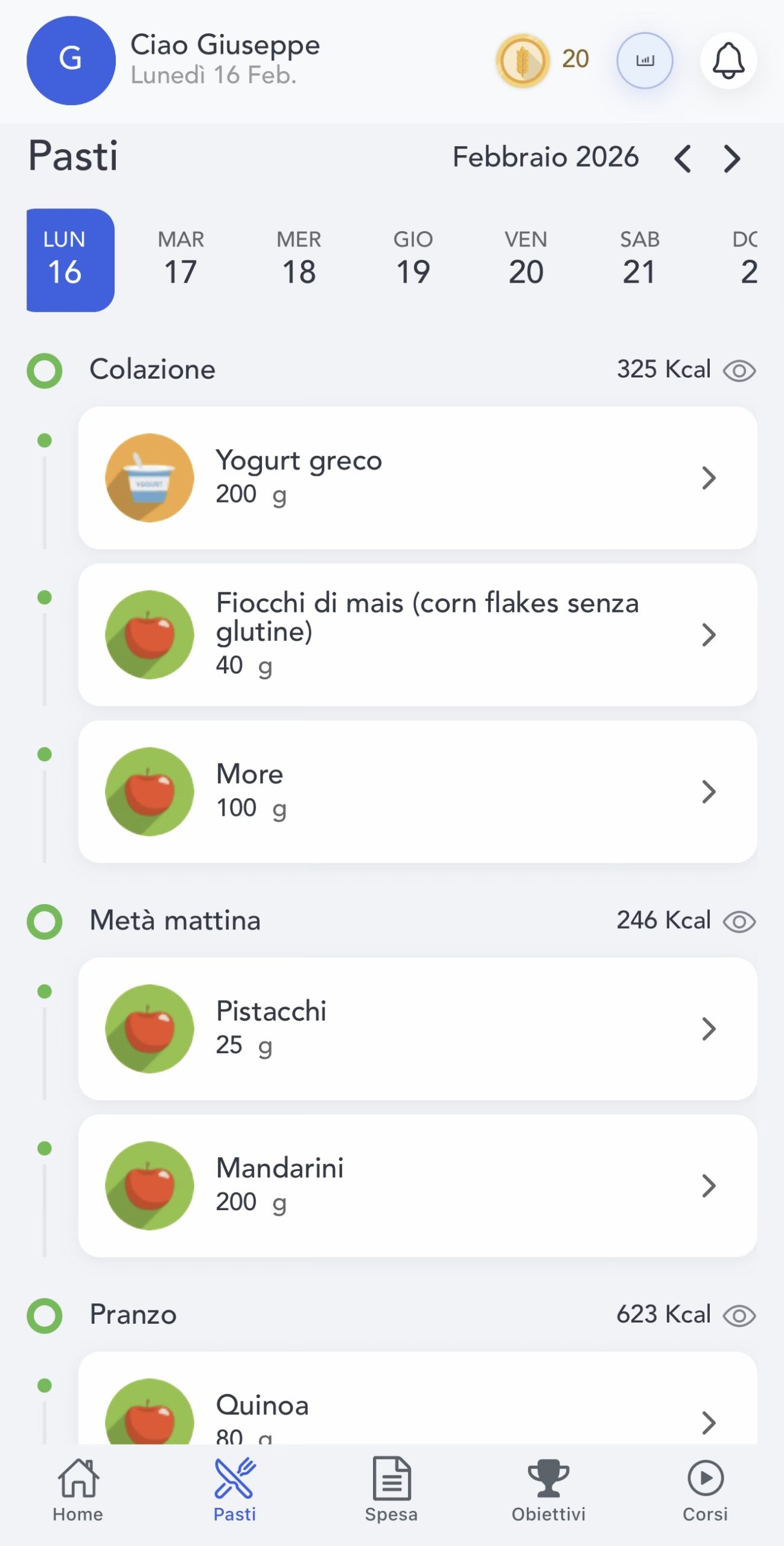This screenshot has width=784, height=1546.
Task: Toggle the eye icon next to Colazione
Action: [739, 371]
